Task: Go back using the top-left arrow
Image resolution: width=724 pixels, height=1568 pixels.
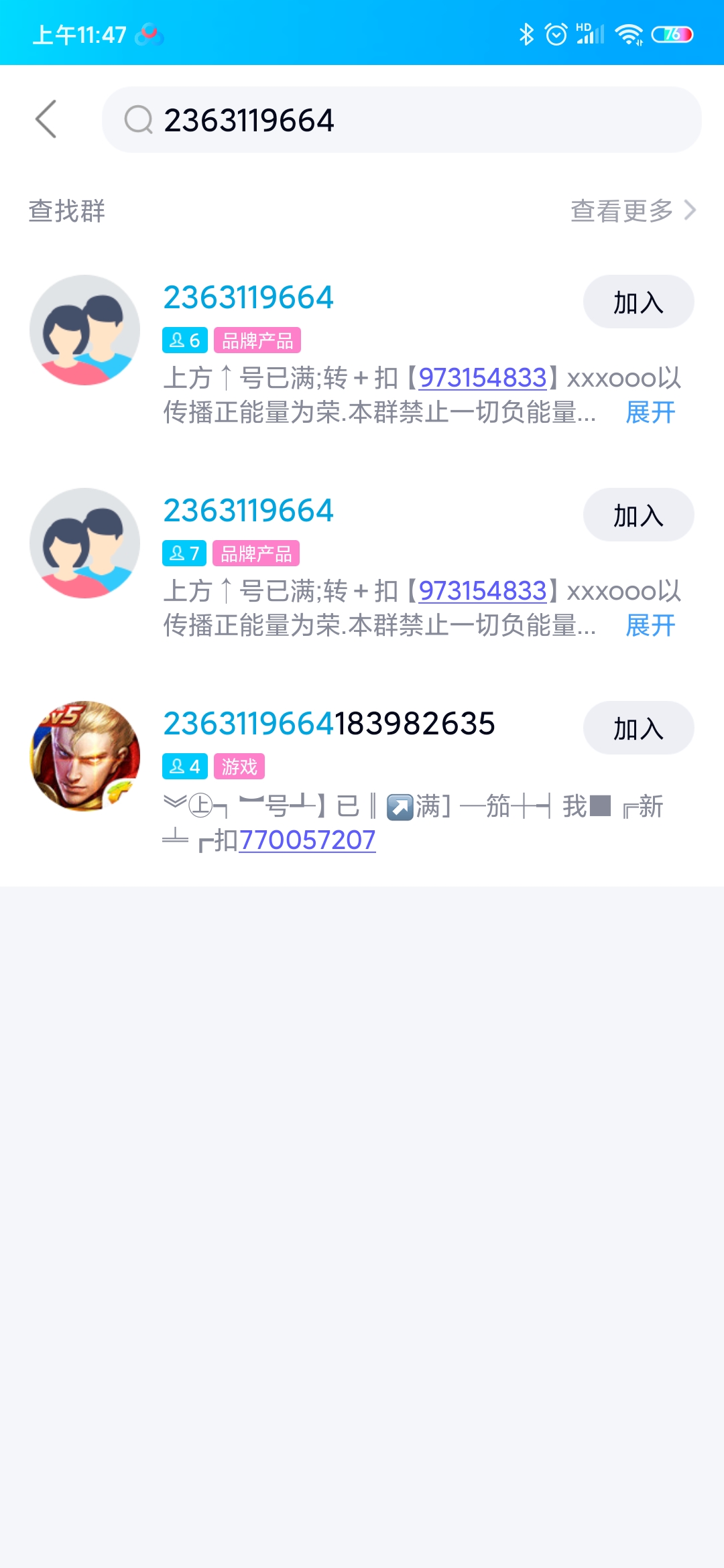Action: [x=46, y=119]
